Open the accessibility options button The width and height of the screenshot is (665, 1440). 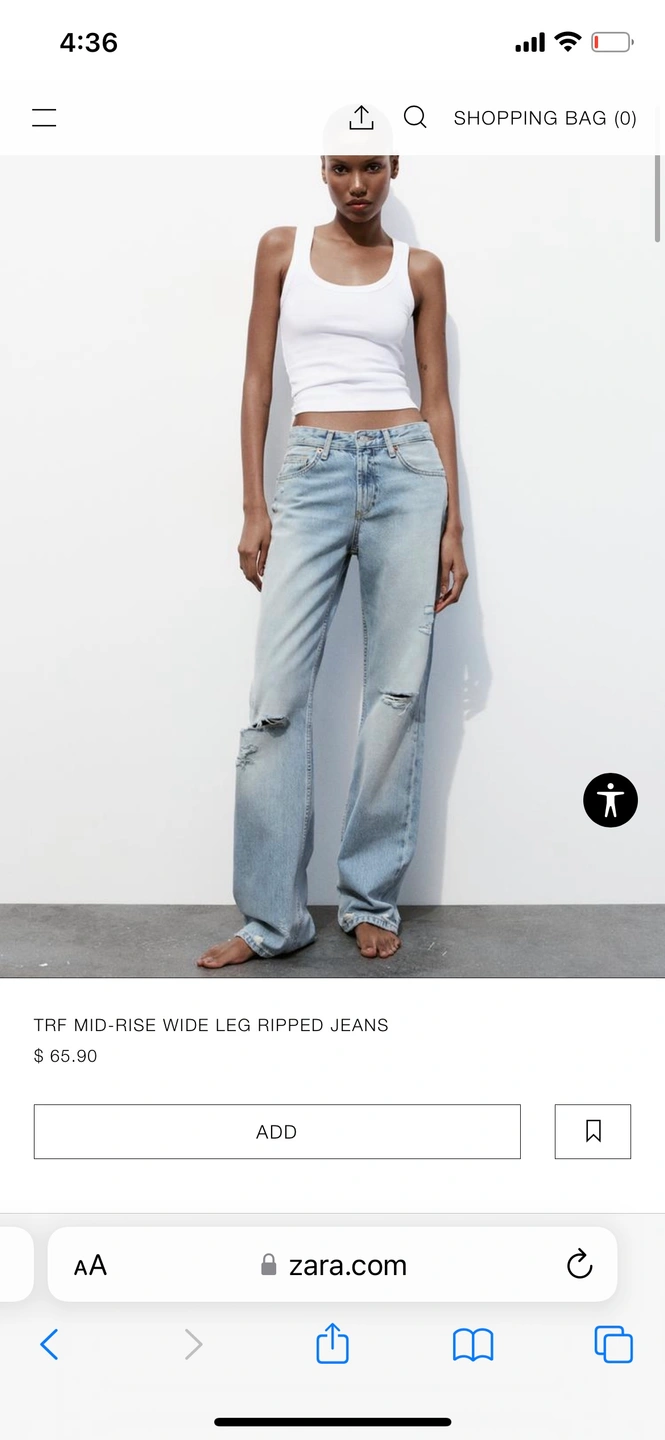[610, 800]
